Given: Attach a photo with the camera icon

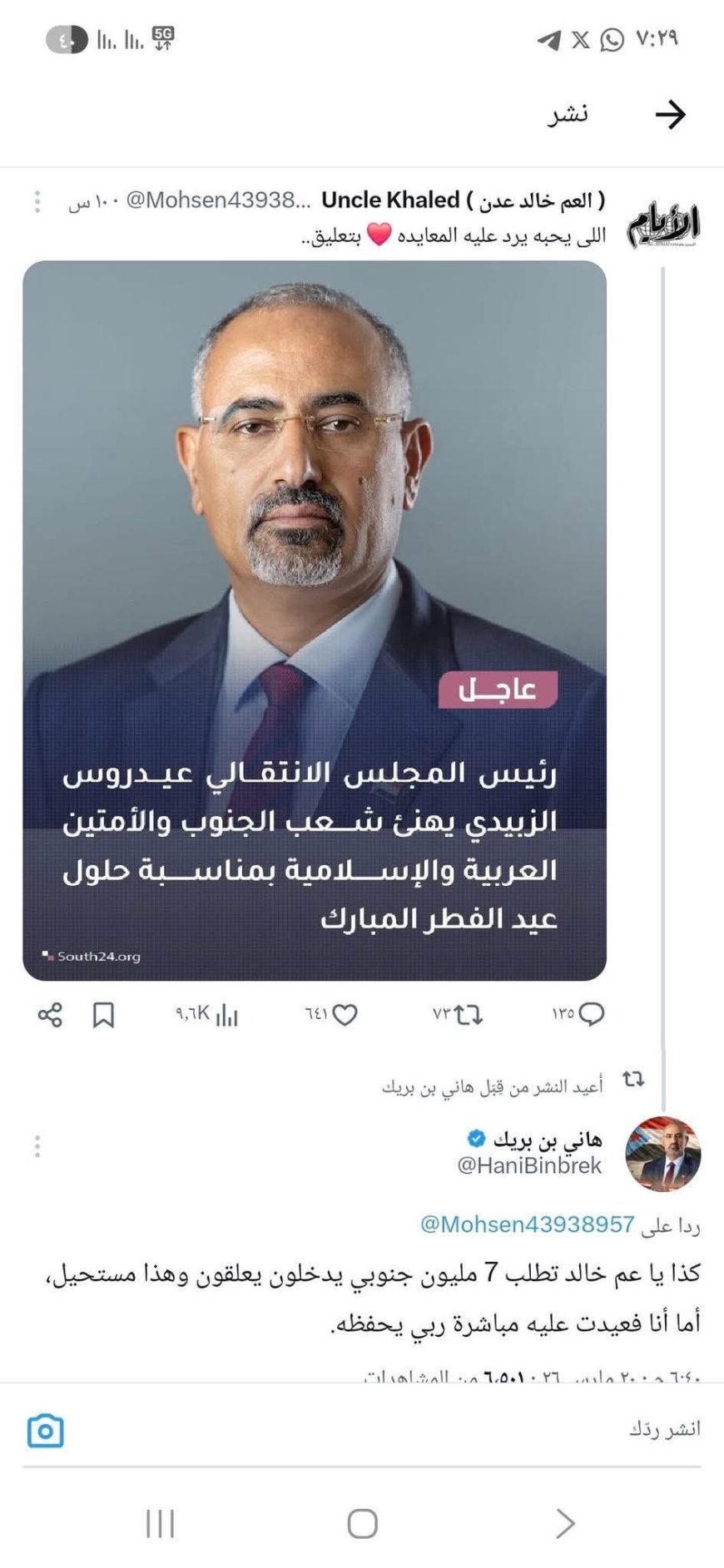Looking at the screenshot, I should coord(45,1431).
